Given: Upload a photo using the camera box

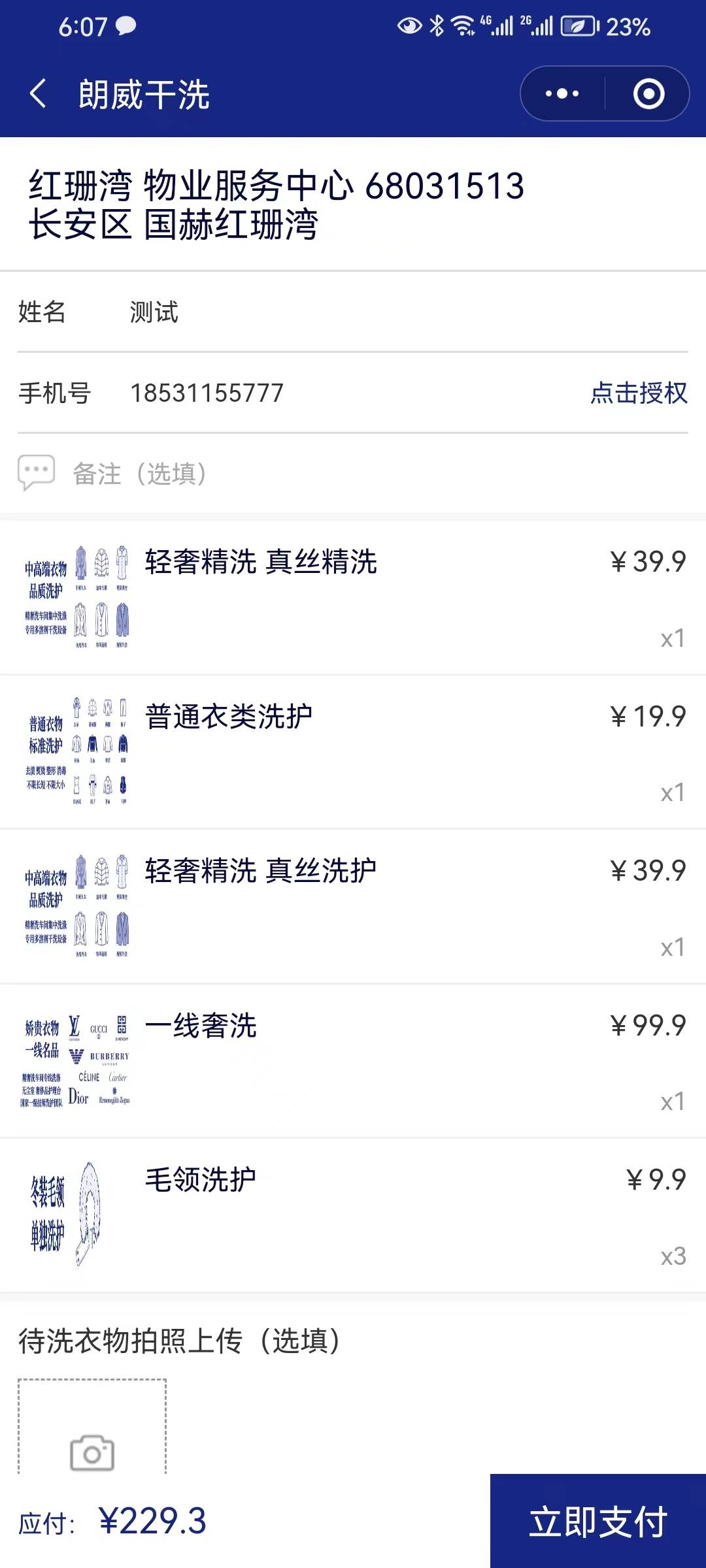Looking at the screenshot, I should tap(92, 1426).
